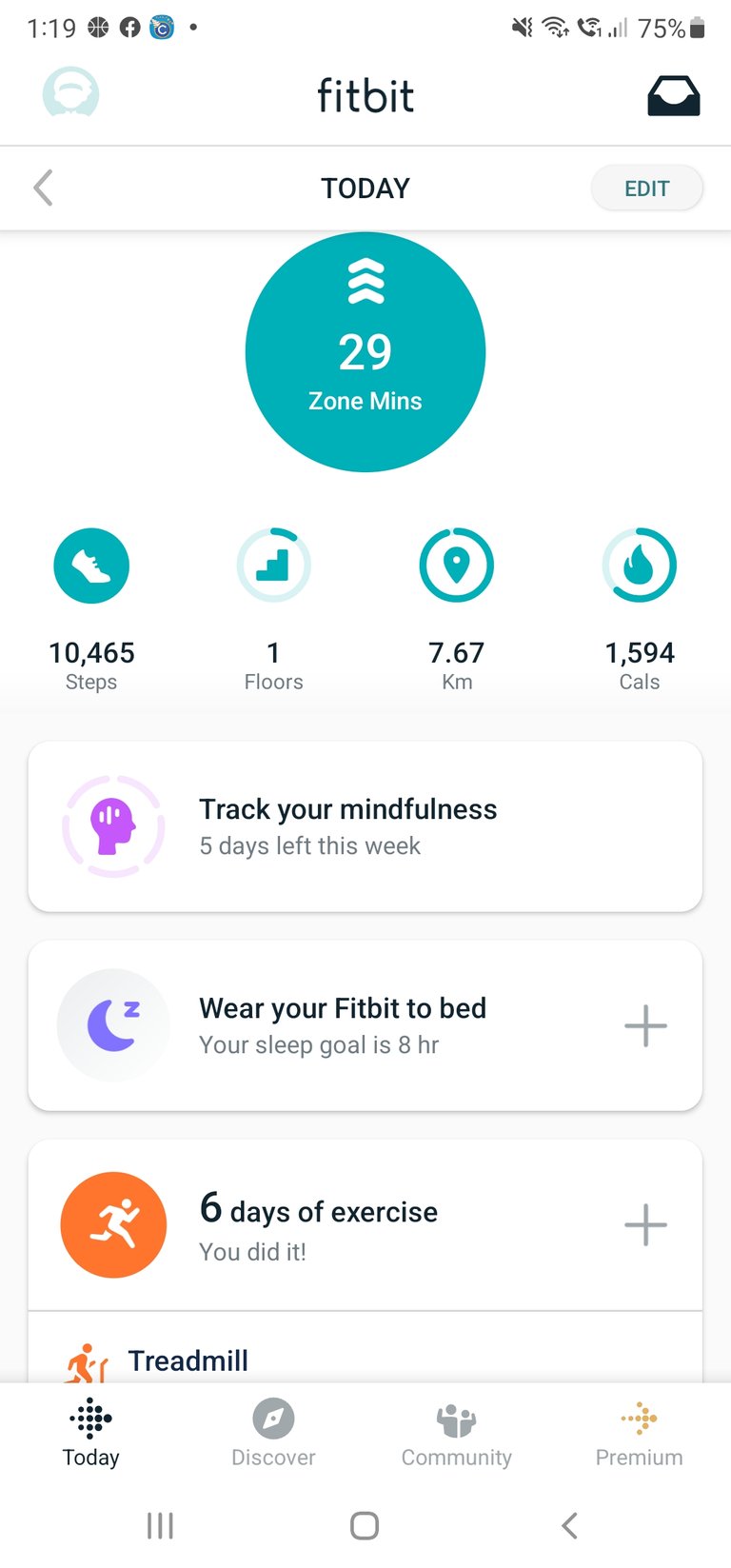
Task: Open the Track your mindfulness card
Action: 365,826
